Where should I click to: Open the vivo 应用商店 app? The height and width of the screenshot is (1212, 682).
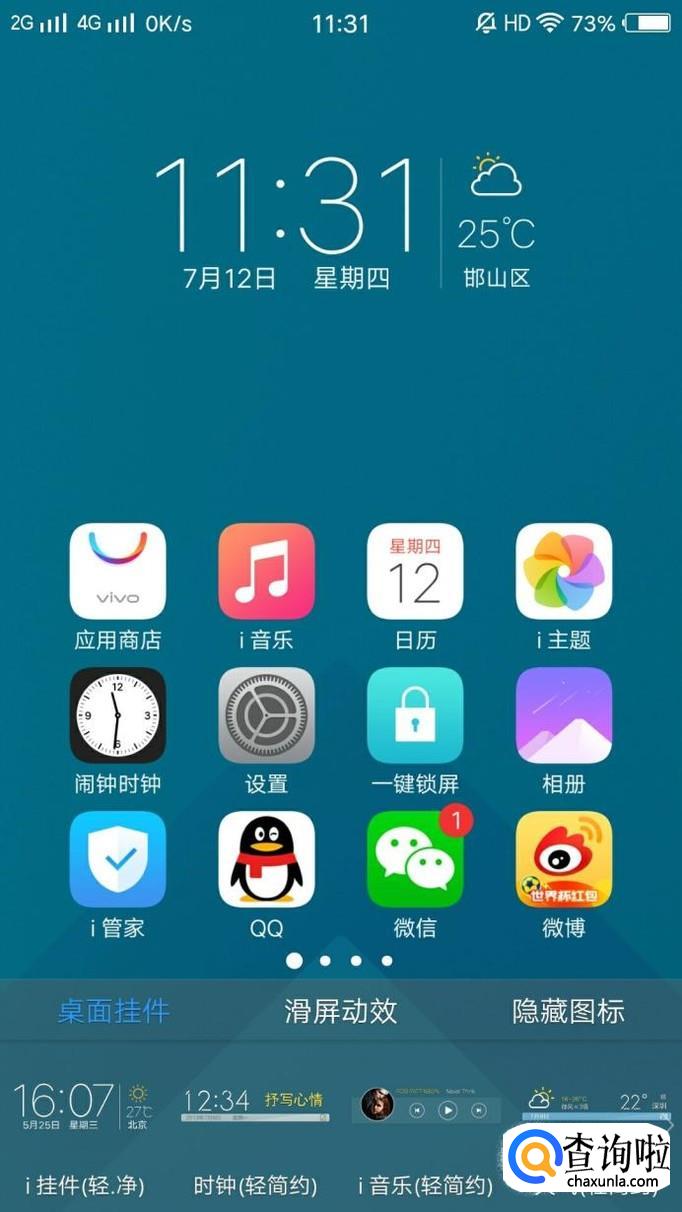(117, 572)
